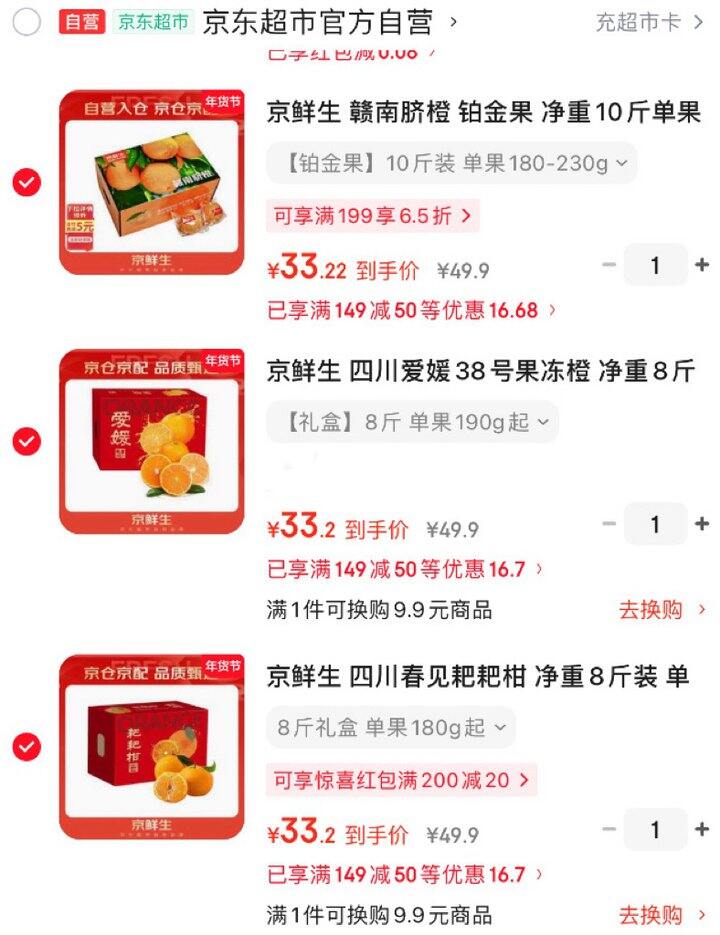Decrease quantity of 四川爱媛38号果冻橙
The height and width of the screenshot is (935, 720).
point(609,524)
